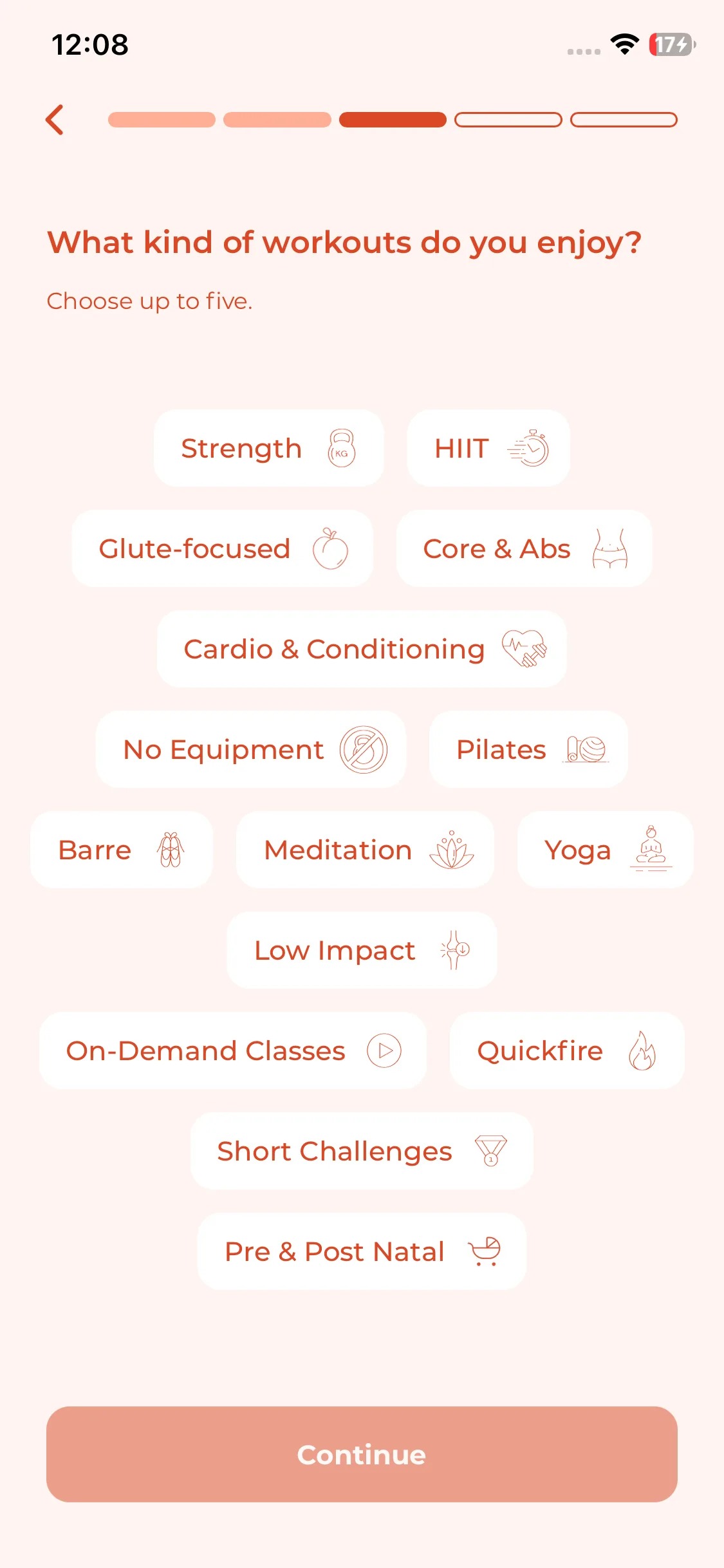
Task: Choose On-Demand Classes
Action: click(x=233, y=1050)
